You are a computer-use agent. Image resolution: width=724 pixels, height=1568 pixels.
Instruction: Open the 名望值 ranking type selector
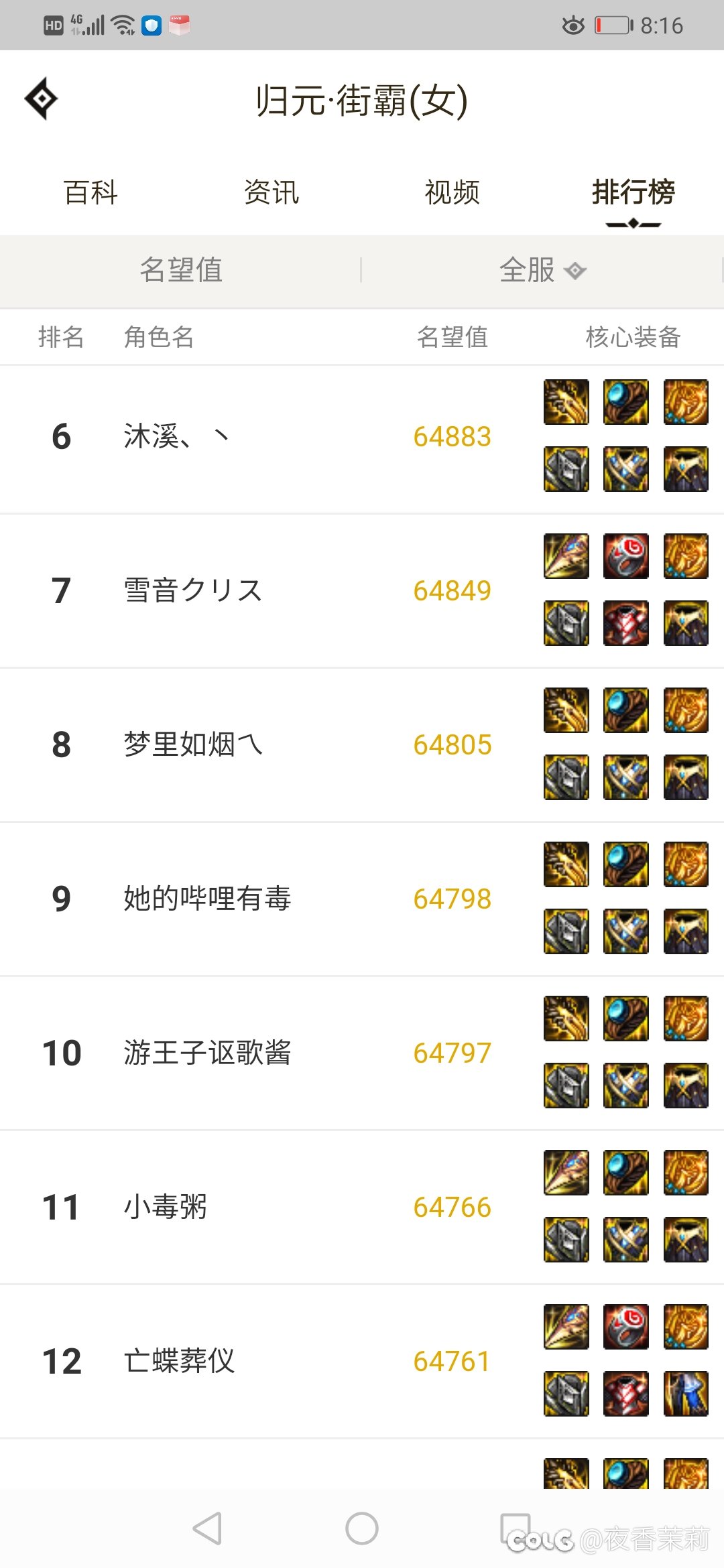tap(181, 270)
